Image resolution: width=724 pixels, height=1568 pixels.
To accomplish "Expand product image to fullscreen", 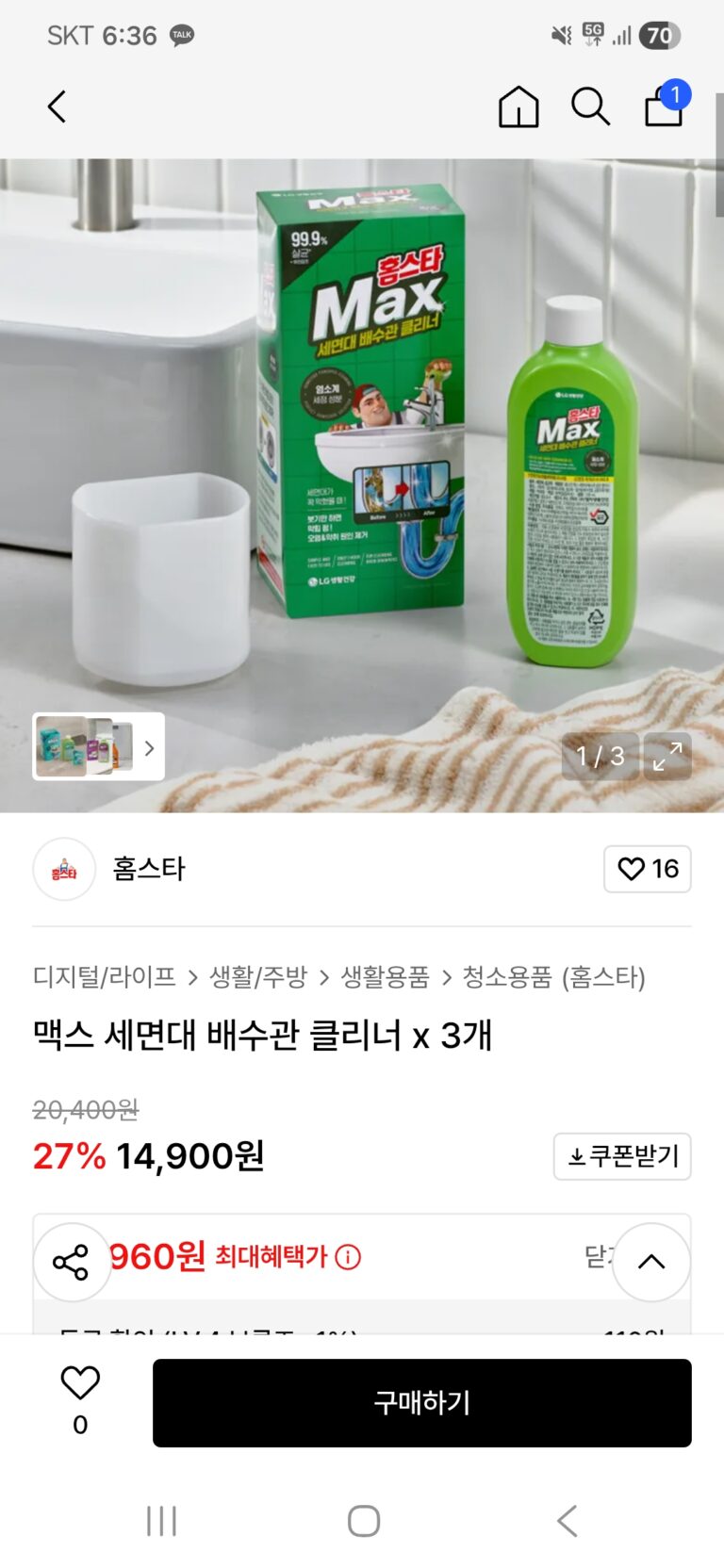I will click(667, 756).
